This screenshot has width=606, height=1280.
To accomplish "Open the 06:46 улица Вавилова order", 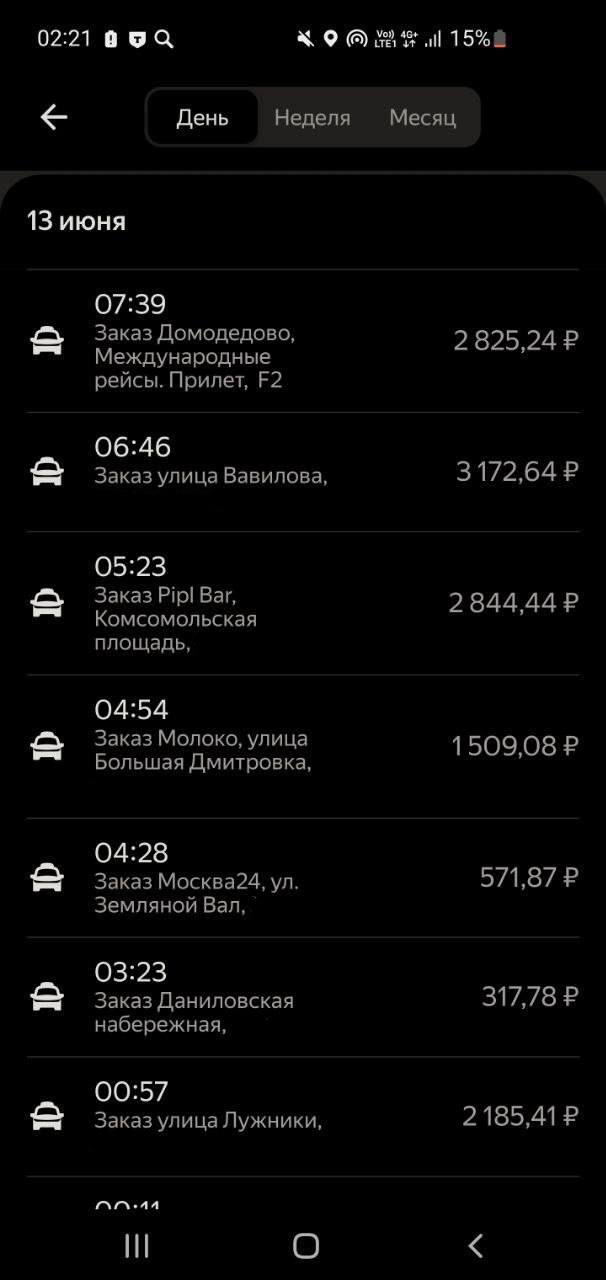I will 302,471.
